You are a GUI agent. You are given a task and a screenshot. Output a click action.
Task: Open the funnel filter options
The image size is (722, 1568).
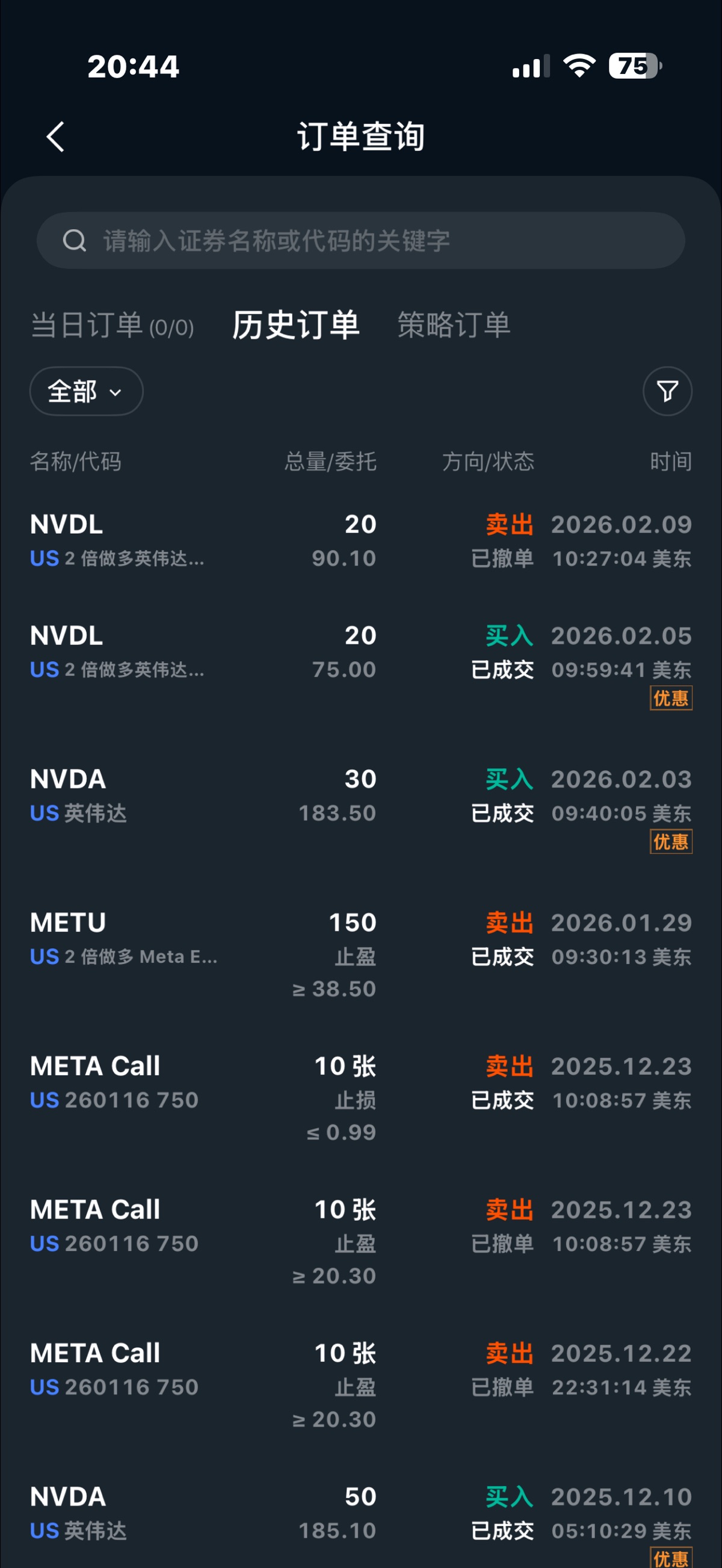point(667,391)
